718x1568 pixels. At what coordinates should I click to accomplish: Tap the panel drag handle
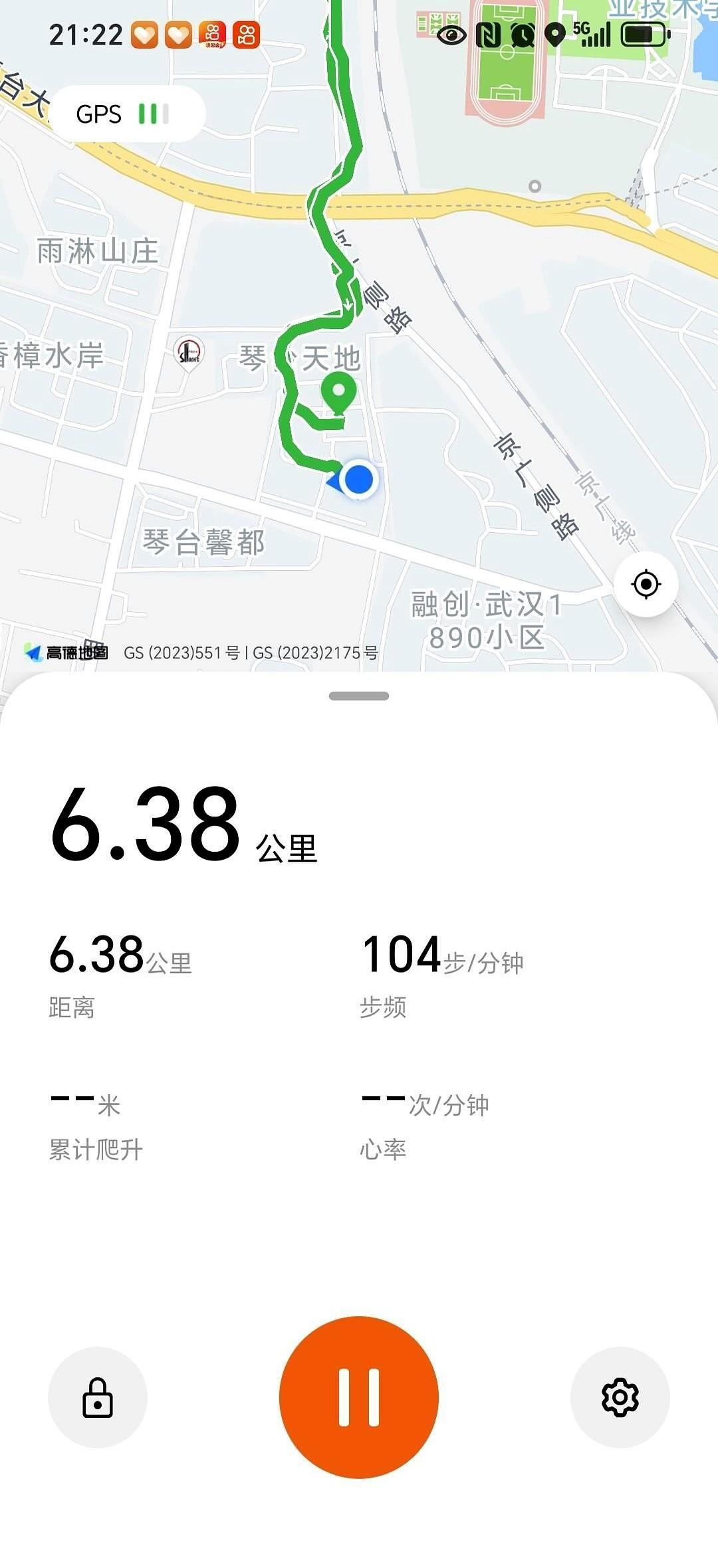click(x=359, y=696)
